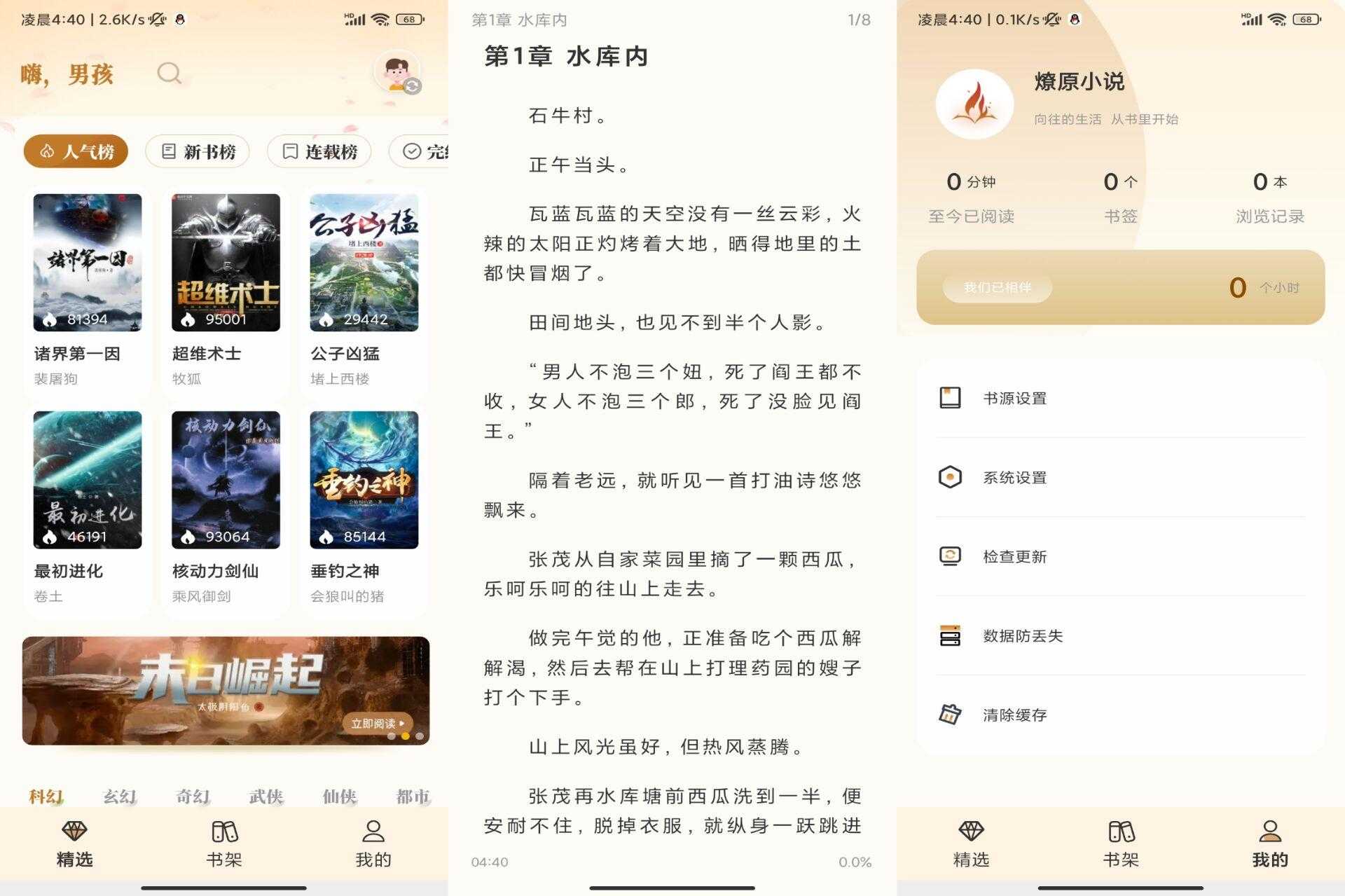
Task: Open the book 公子凶猛
Action: coord(364,263)
